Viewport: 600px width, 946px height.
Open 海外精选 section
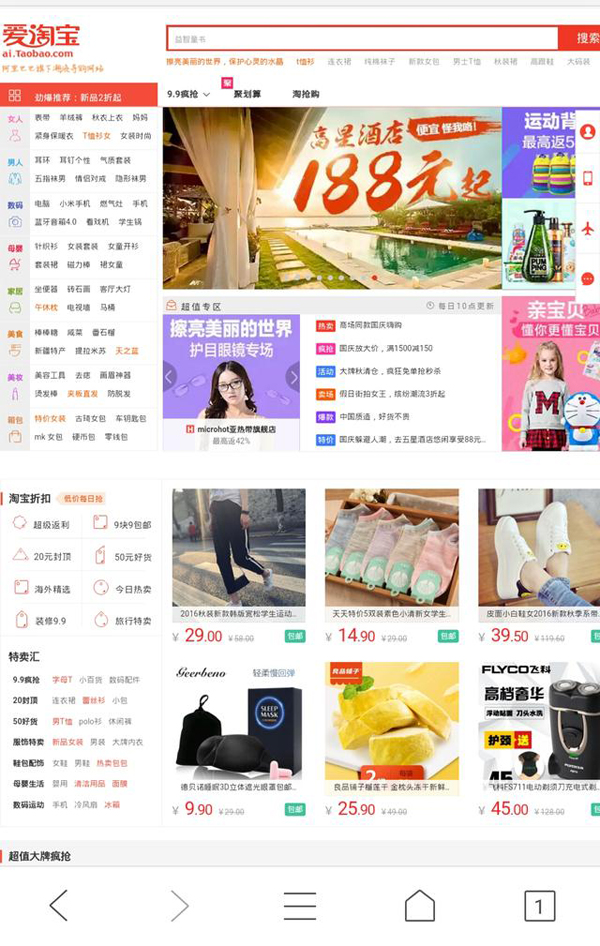[45, 589]
